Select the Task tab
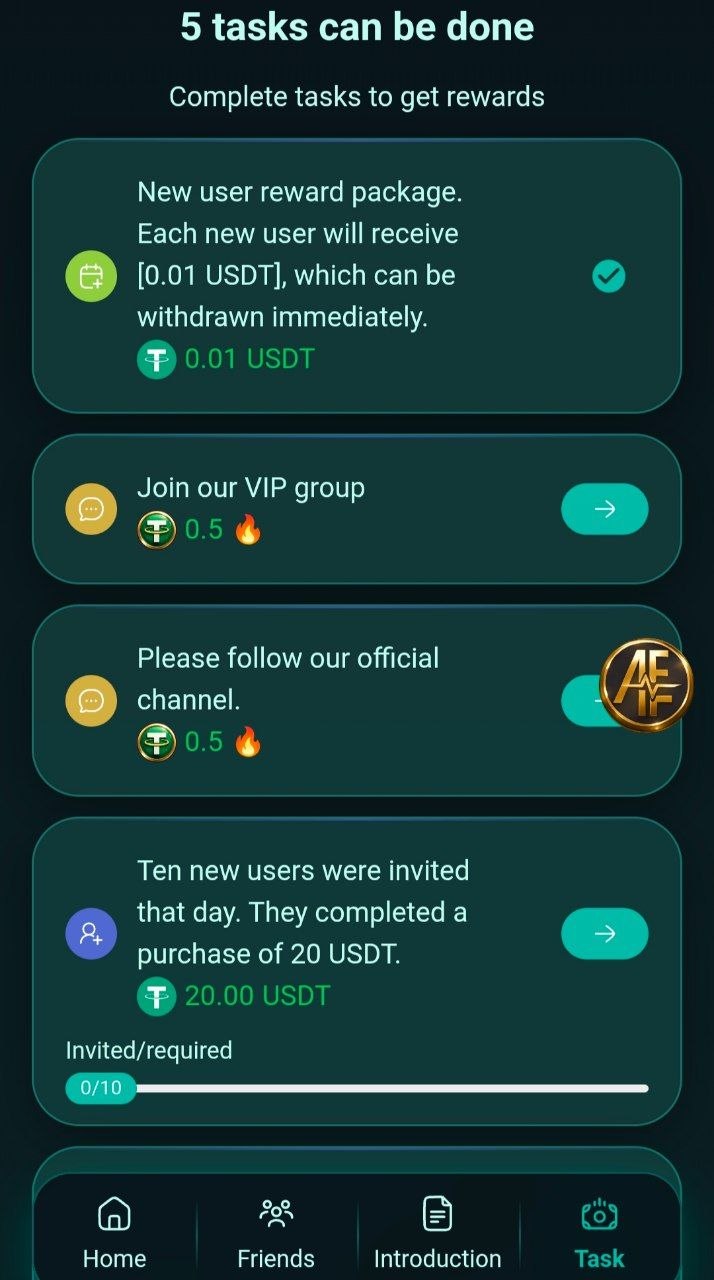714x1280 pixels. (599, 1233)
